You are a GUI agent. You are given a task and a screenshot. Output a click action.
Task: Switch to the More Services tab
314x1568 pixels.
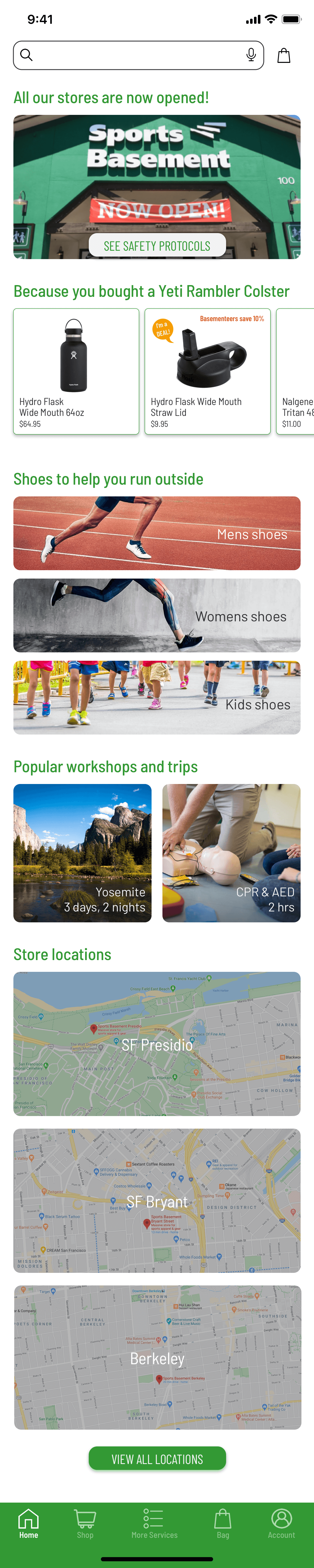pyautogui.click(x=154, y=1524)
